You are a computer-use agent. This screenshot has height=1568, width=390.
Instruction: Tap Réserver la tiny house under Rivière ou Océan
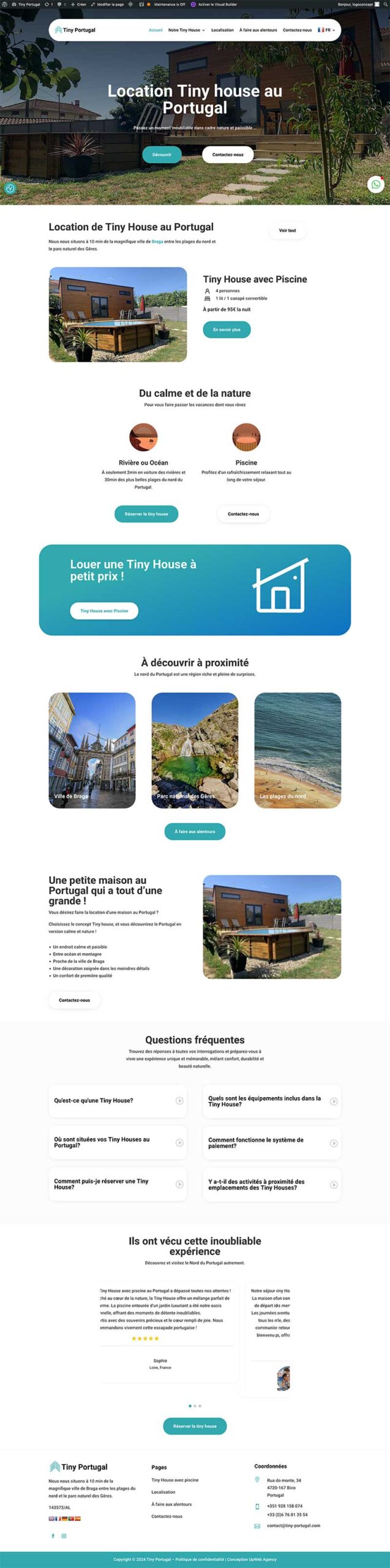pyautogui.click(x=146, y=514)
